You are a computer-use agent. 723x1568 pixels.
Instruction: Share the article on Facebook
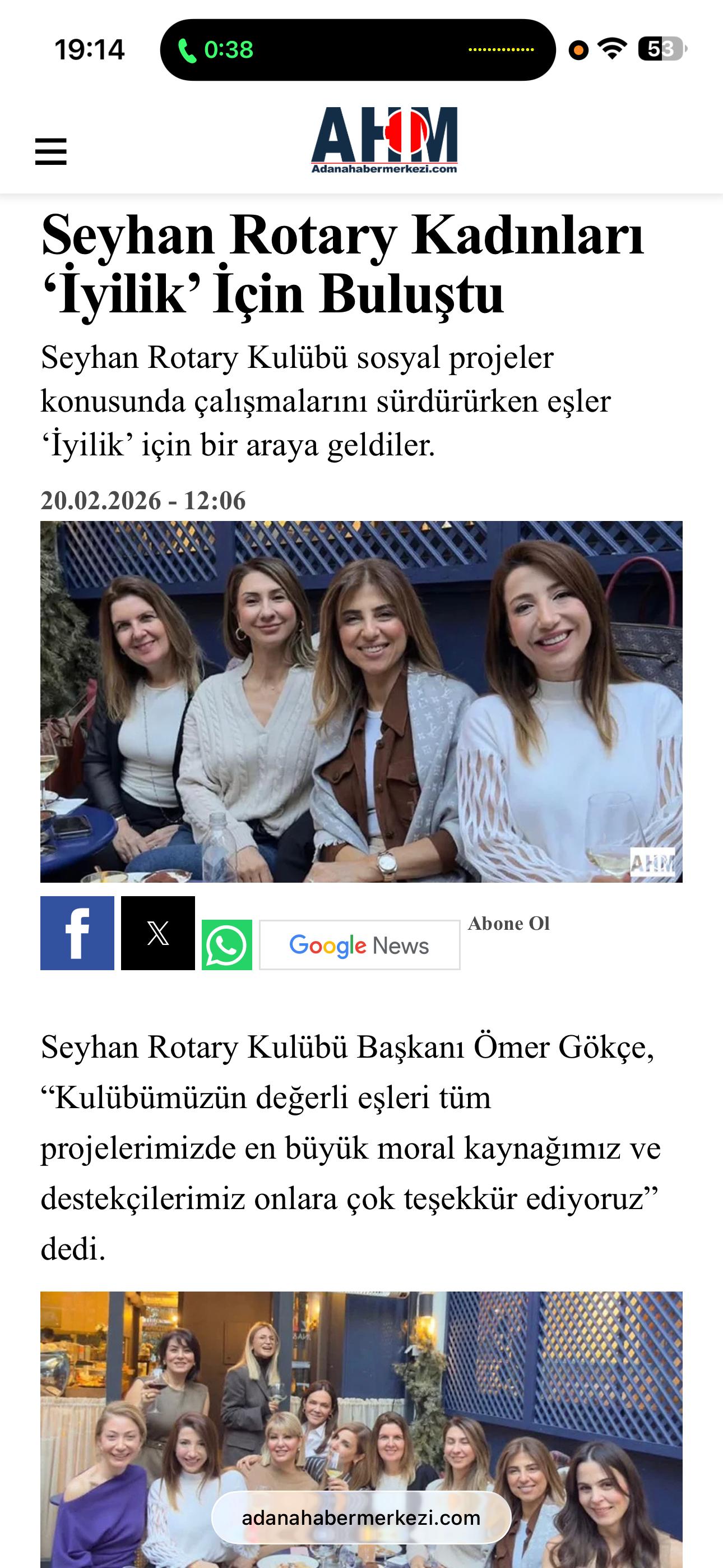click(x=77, y=933)
